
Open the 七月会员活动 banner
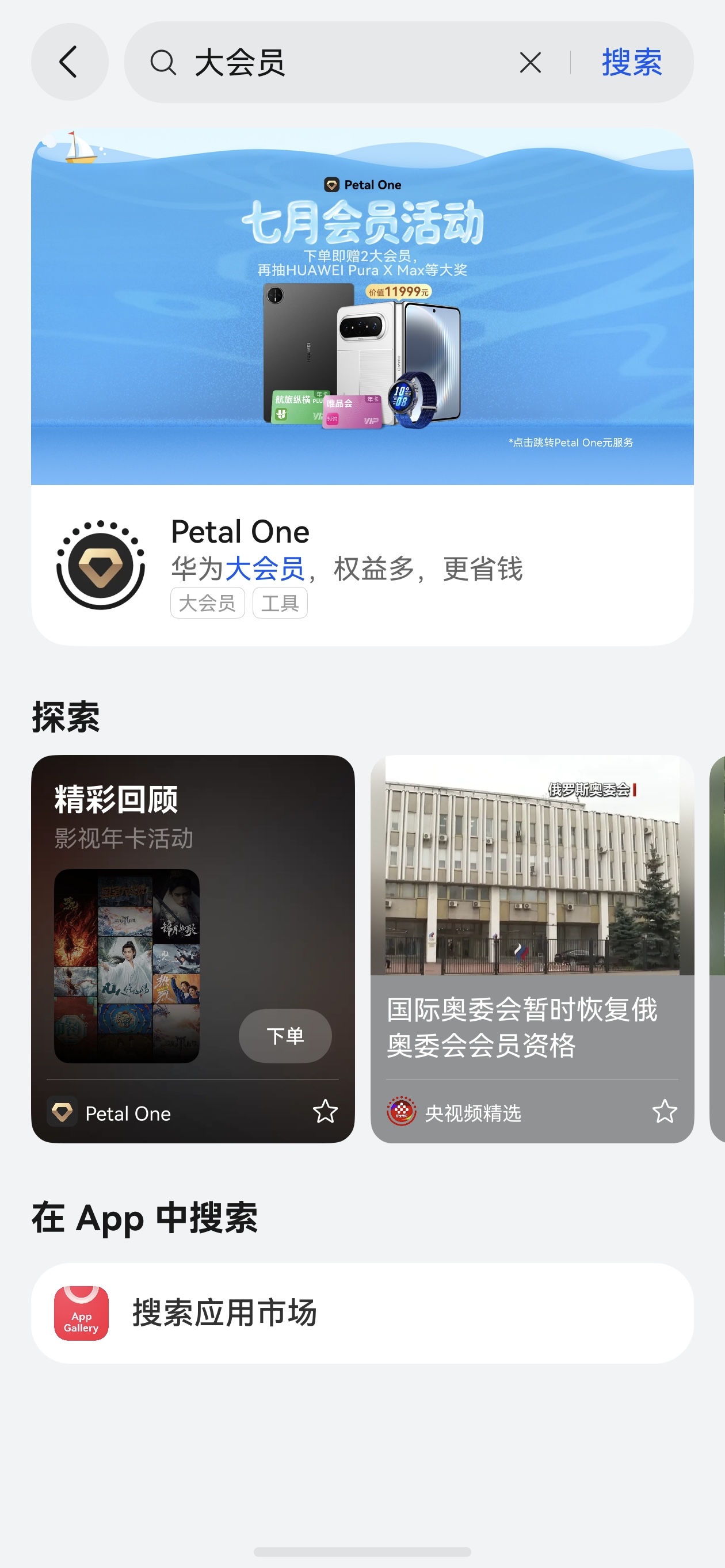pyautogui.click(x=362, y=307)
